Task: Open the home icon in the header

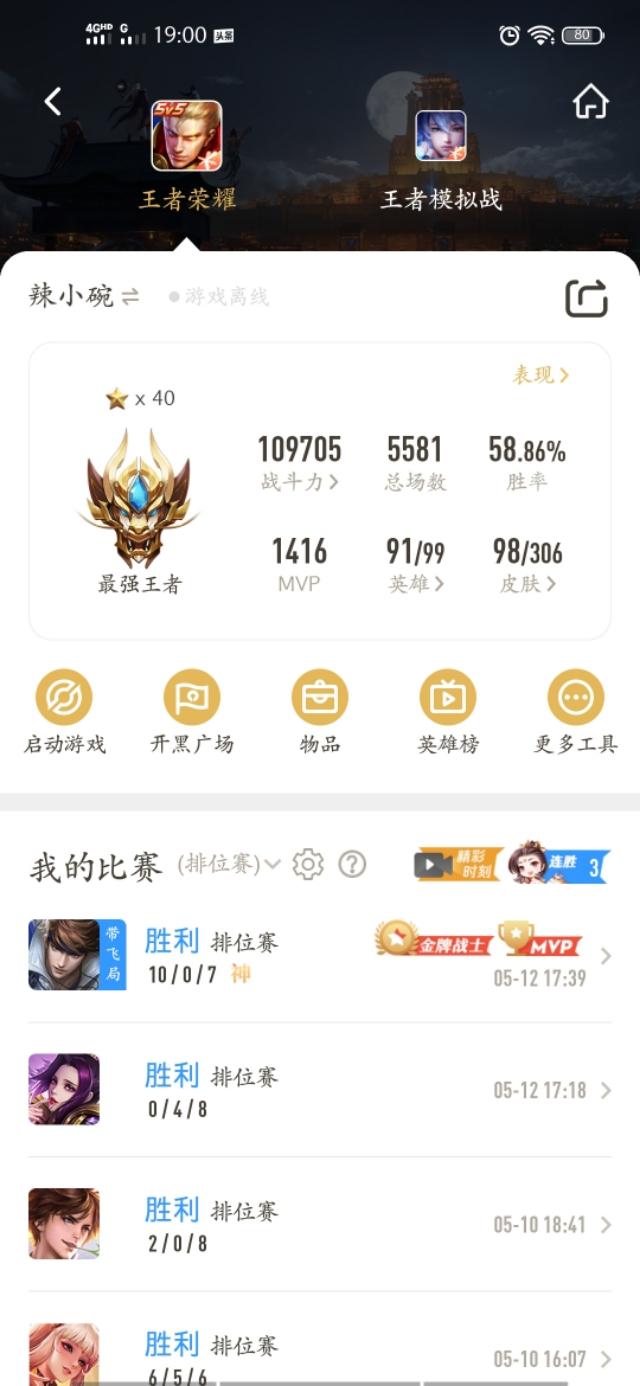Action: (590, 101)
